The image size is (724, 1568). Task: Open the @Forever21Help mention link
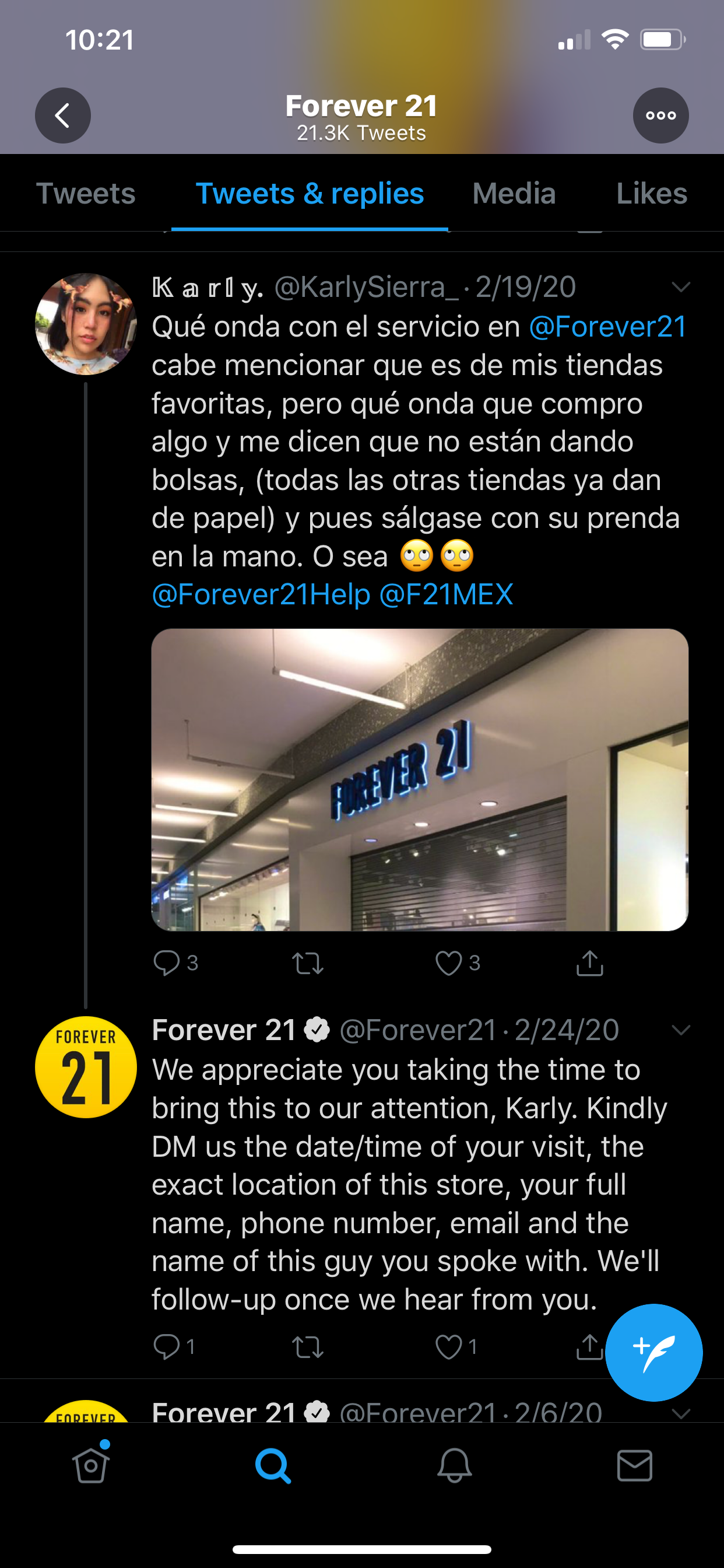(x=261, y=594)
